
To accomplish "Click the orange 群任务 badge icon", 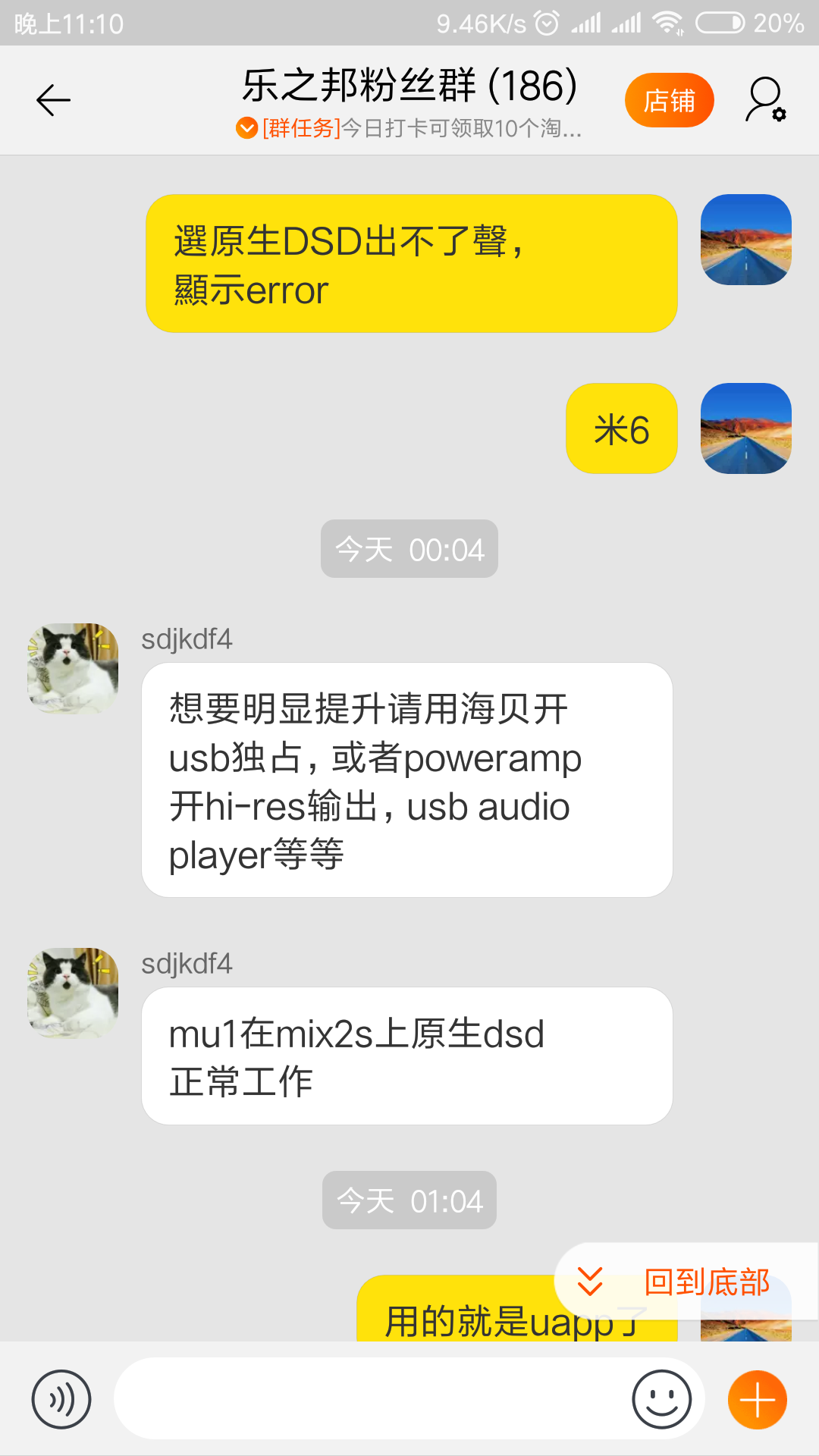I will coord(245,129).
